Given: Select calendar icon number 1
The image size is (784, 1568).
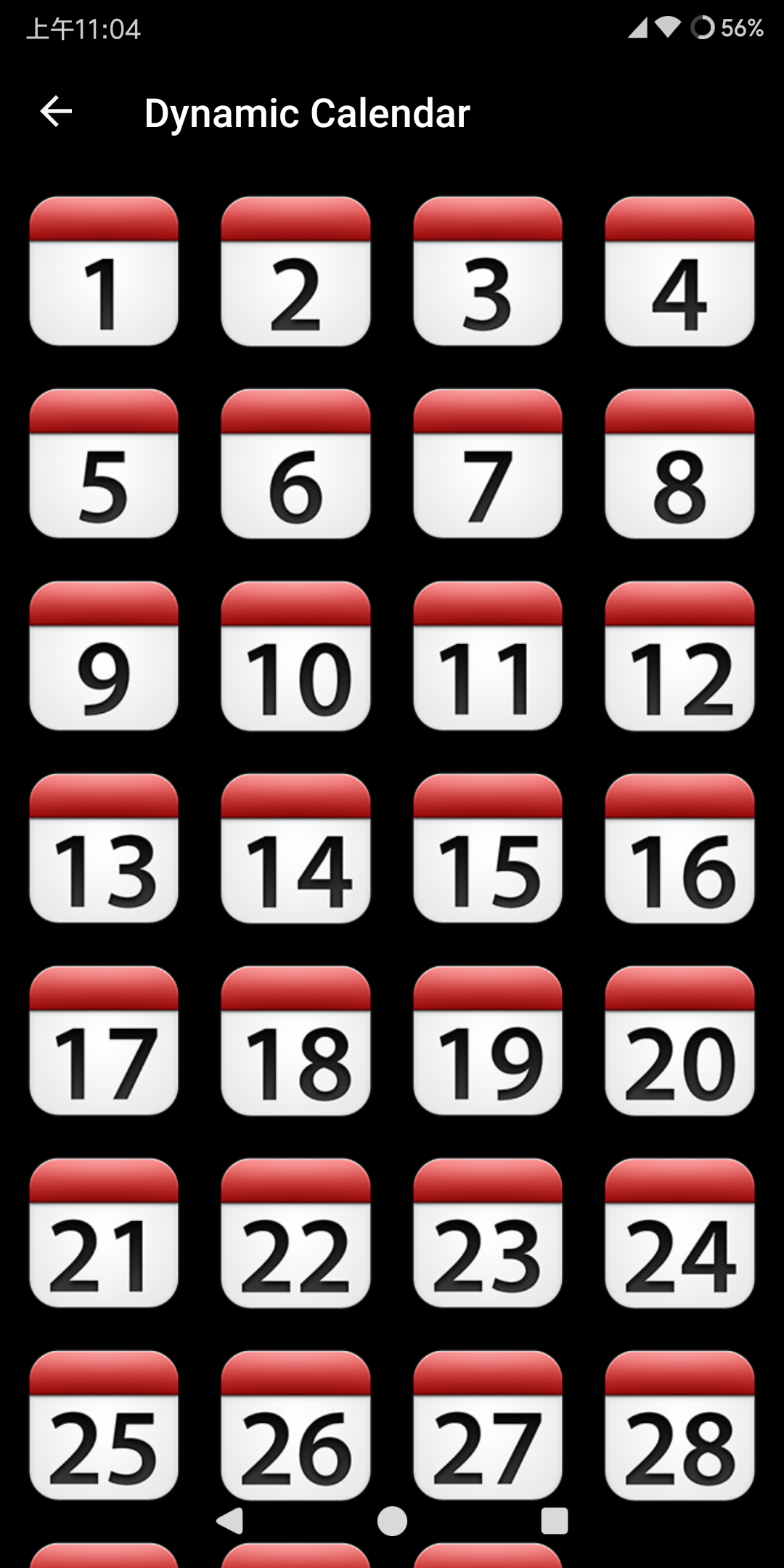Looking at the screenshot, I should pos(104,271).
